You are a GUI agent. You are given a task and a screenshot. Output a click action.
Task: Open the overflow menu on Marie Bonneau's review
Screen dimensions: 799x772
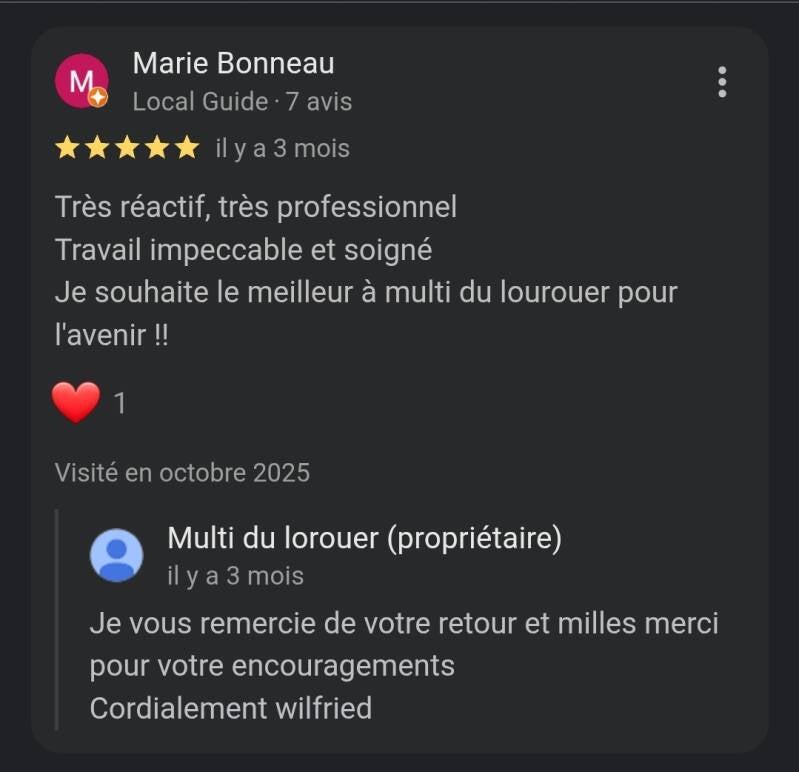coord(722,82)
